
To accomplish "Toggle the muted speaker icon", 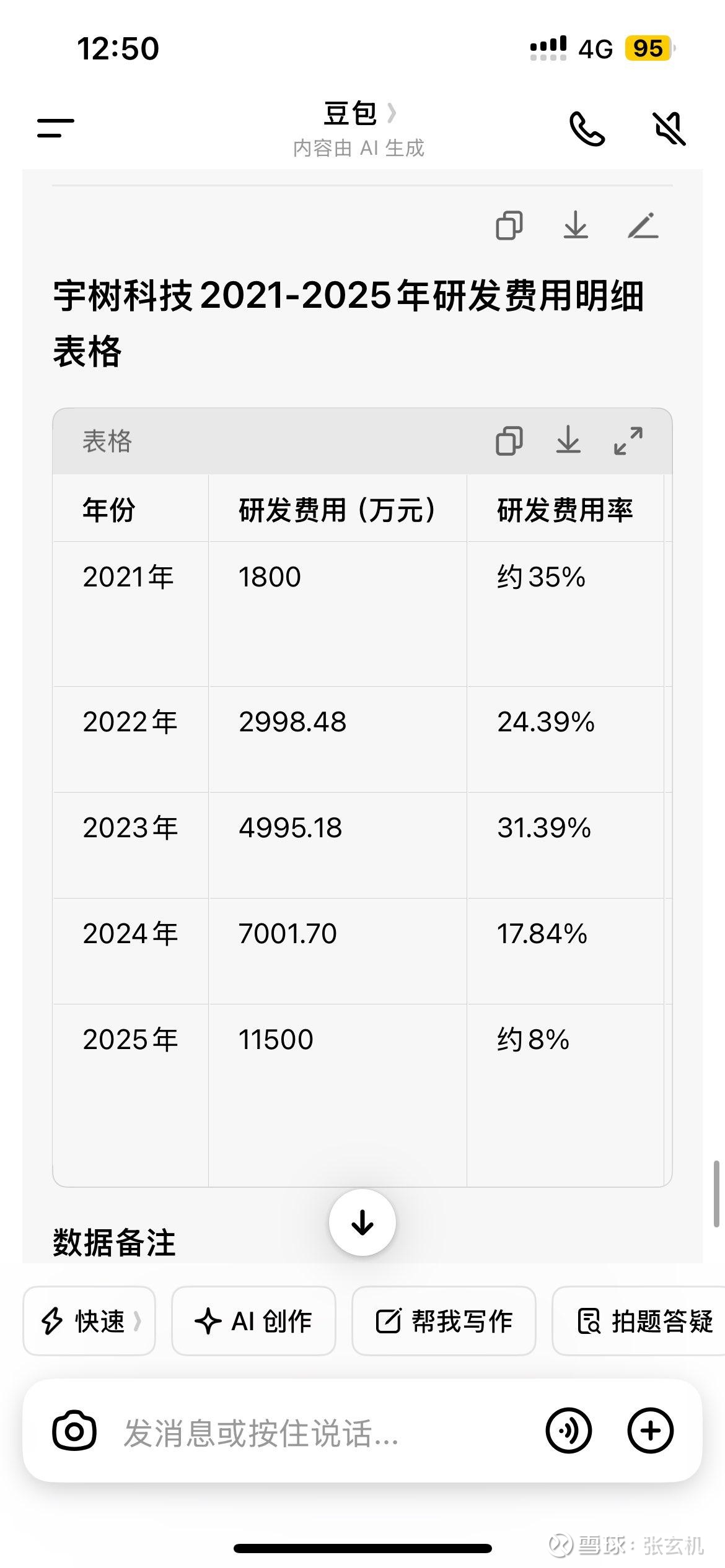I will (670, 129).
